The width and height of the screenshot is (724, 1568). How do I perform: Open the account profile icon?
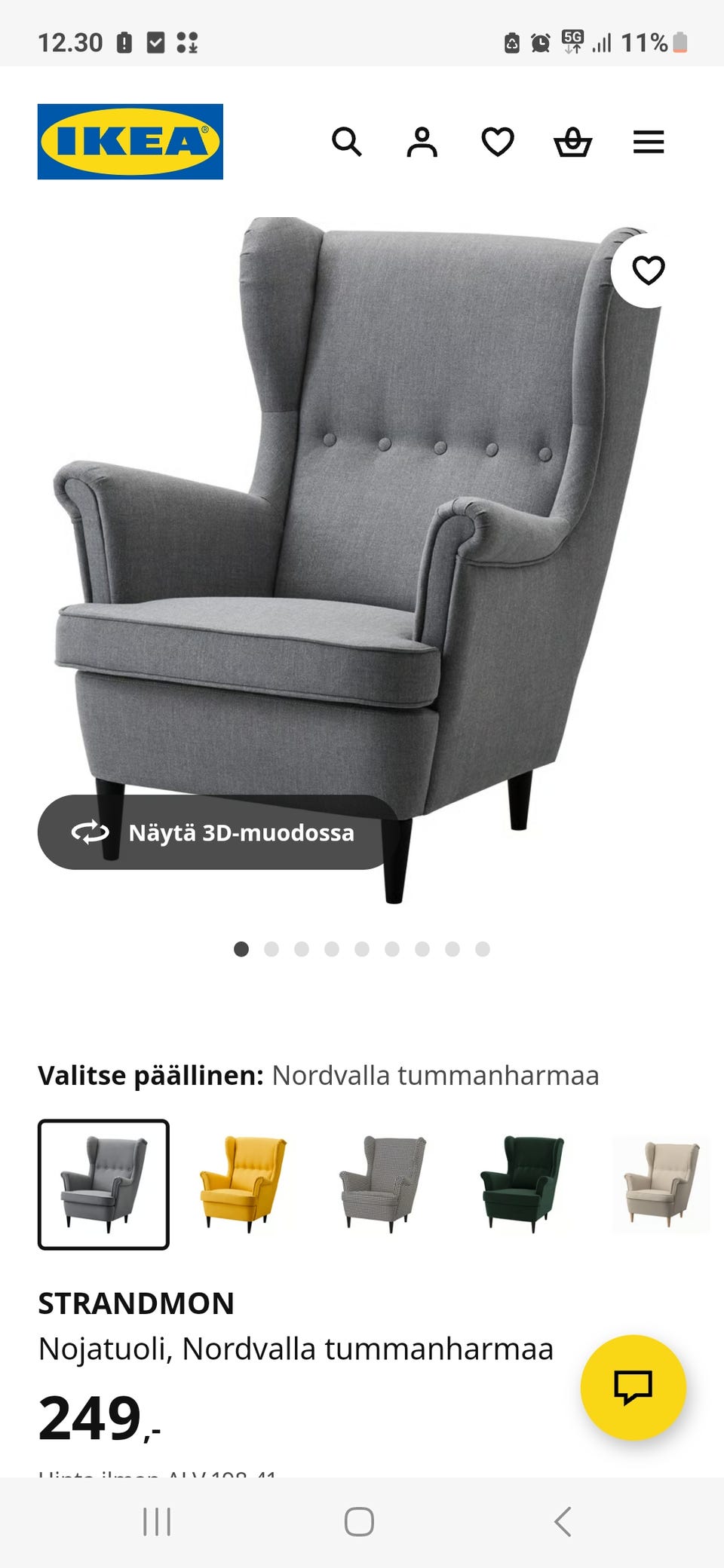[x=423, y=142]
